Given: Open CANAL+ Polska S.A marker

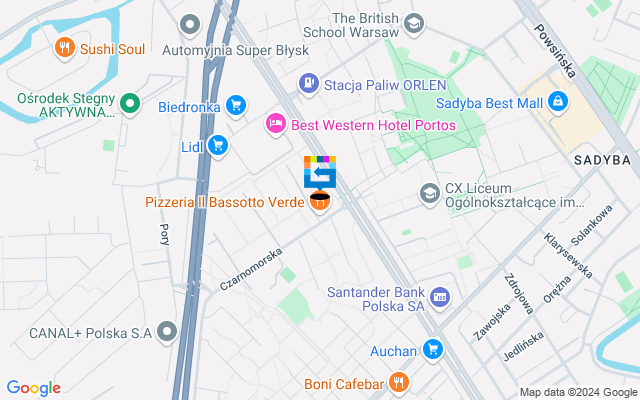Looking at the screenshot, I should [x=167, y=331].
